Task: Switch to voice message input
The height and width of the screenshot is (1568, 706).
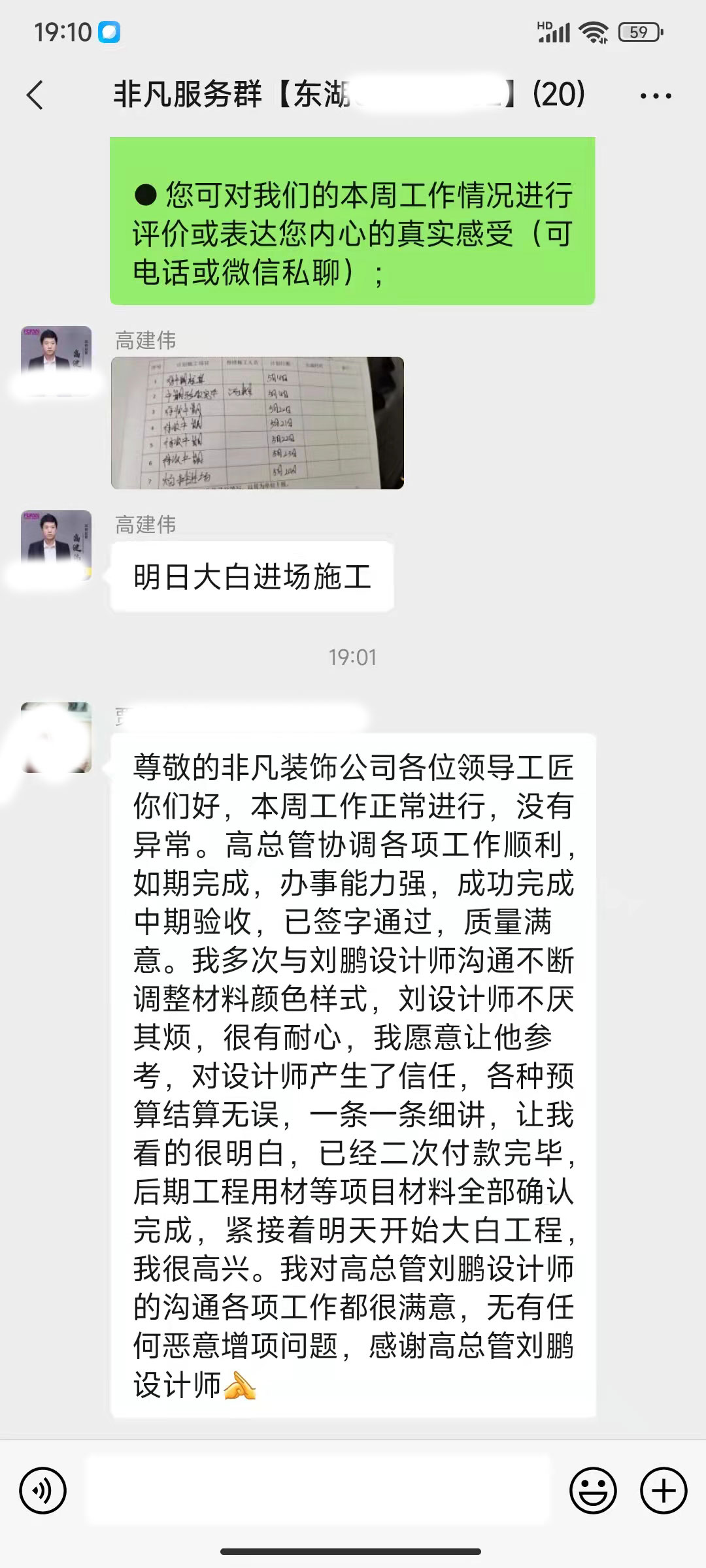Action: (43, 1491)
